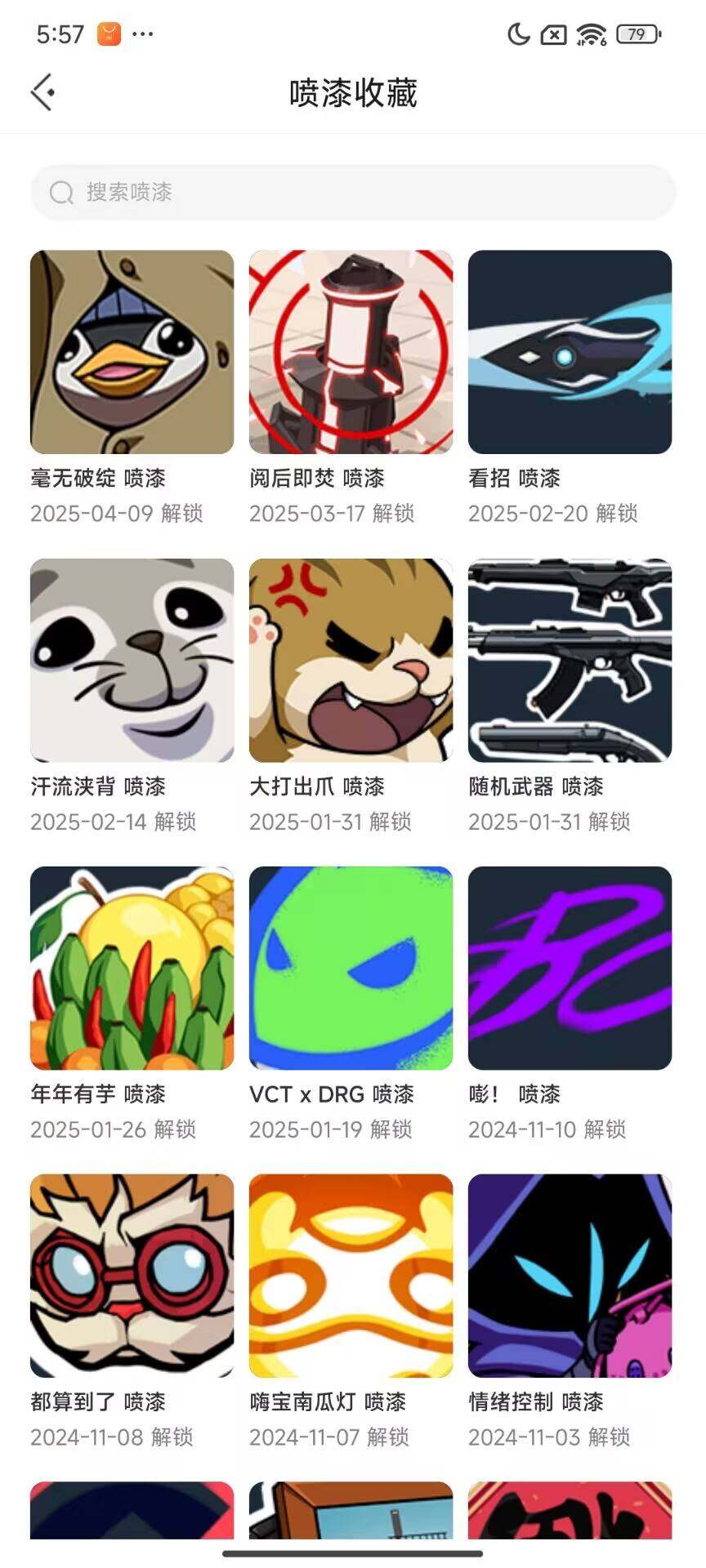Focus the 搜索喷漆 search field

click(353, 193)
